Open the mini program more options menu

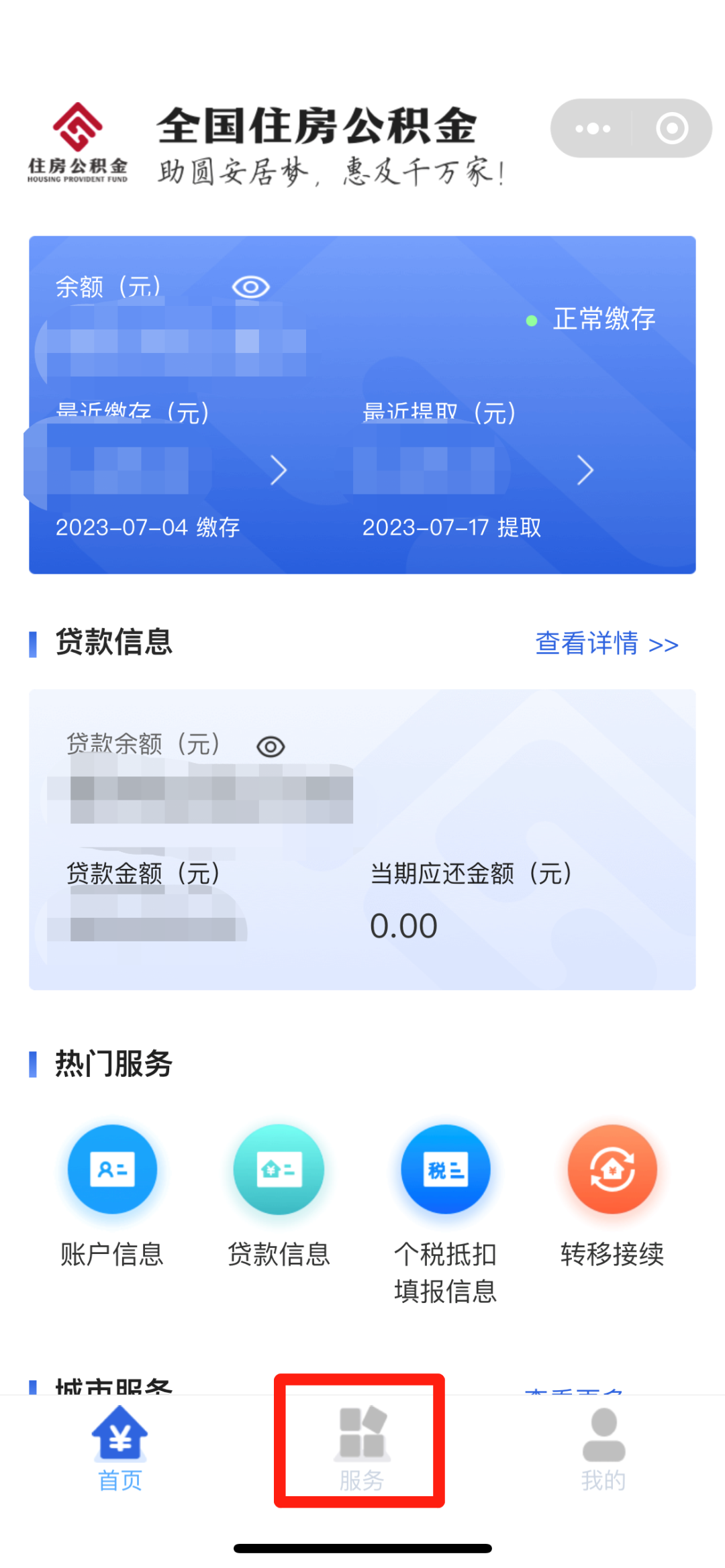pos(593,129)
